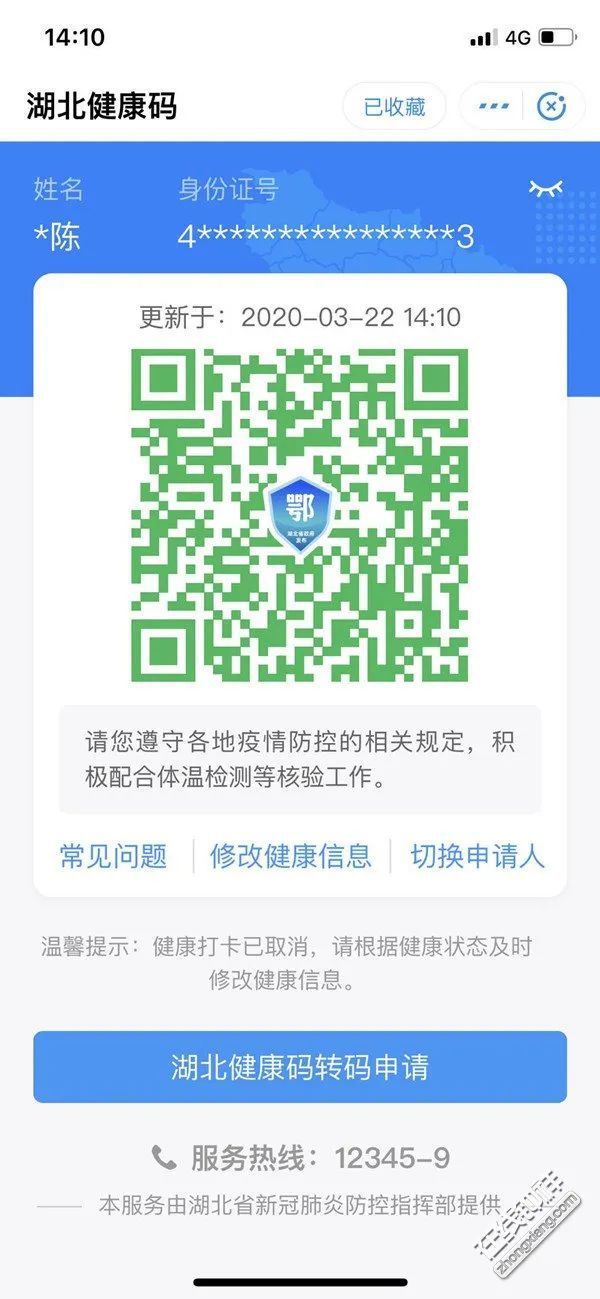The width and height of the screenshot is (600, 1299).
Task: Toggle the eye icon to reveal ID info
Action: click(546, 188)
